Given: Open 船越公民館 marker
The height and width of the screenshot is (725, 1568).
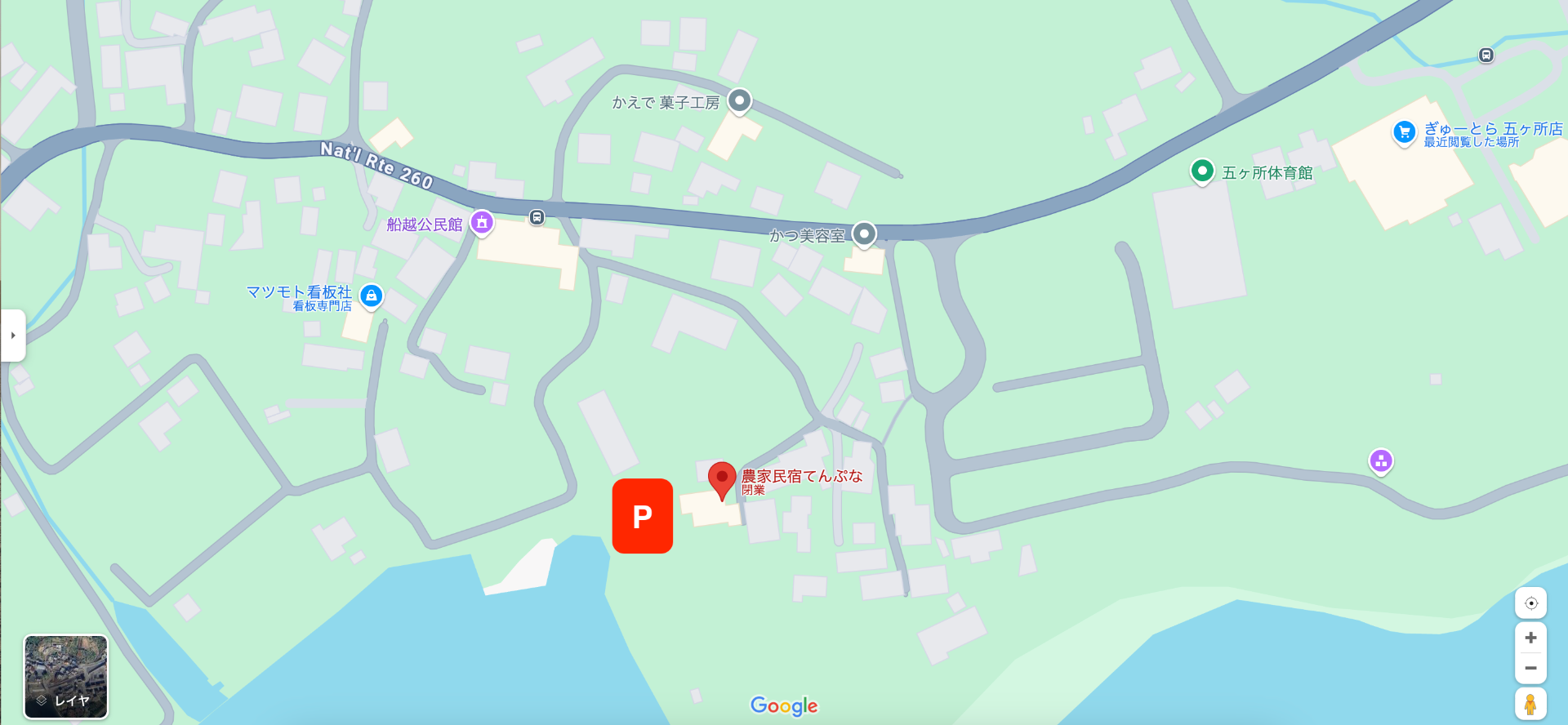Looking at the screenshot, I should 482,222.
